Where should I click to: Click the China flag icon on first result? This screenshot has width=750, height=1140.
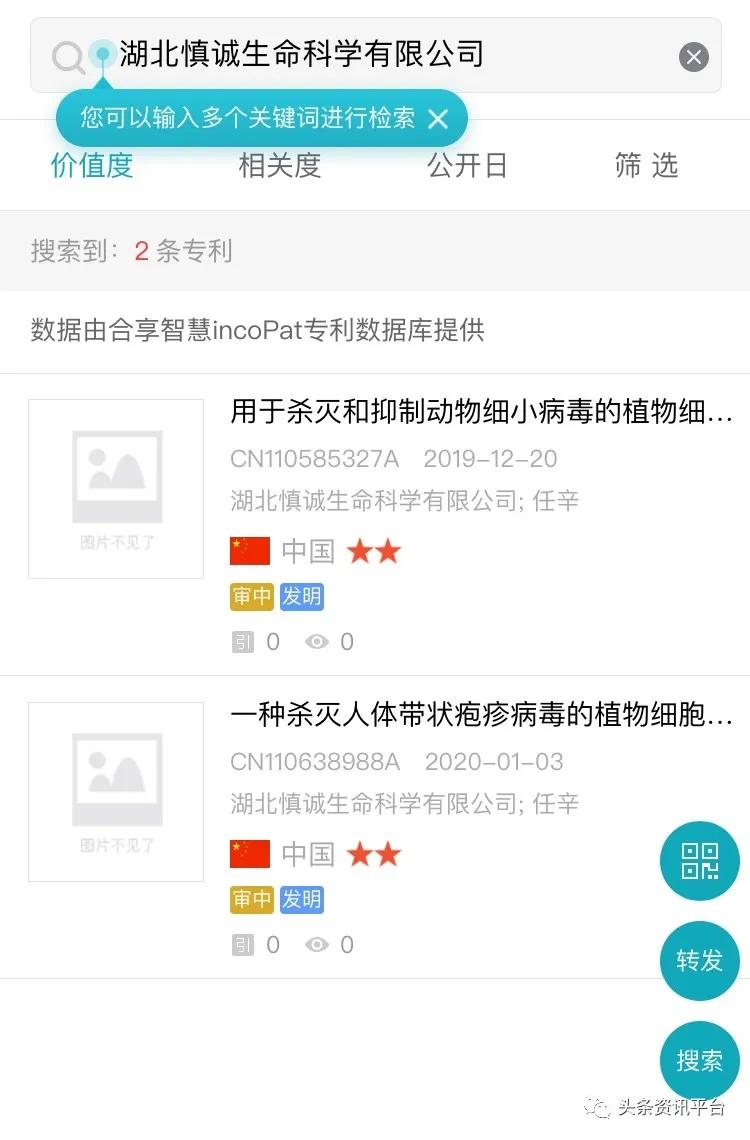pyautogui.click(x=251, y=551)
